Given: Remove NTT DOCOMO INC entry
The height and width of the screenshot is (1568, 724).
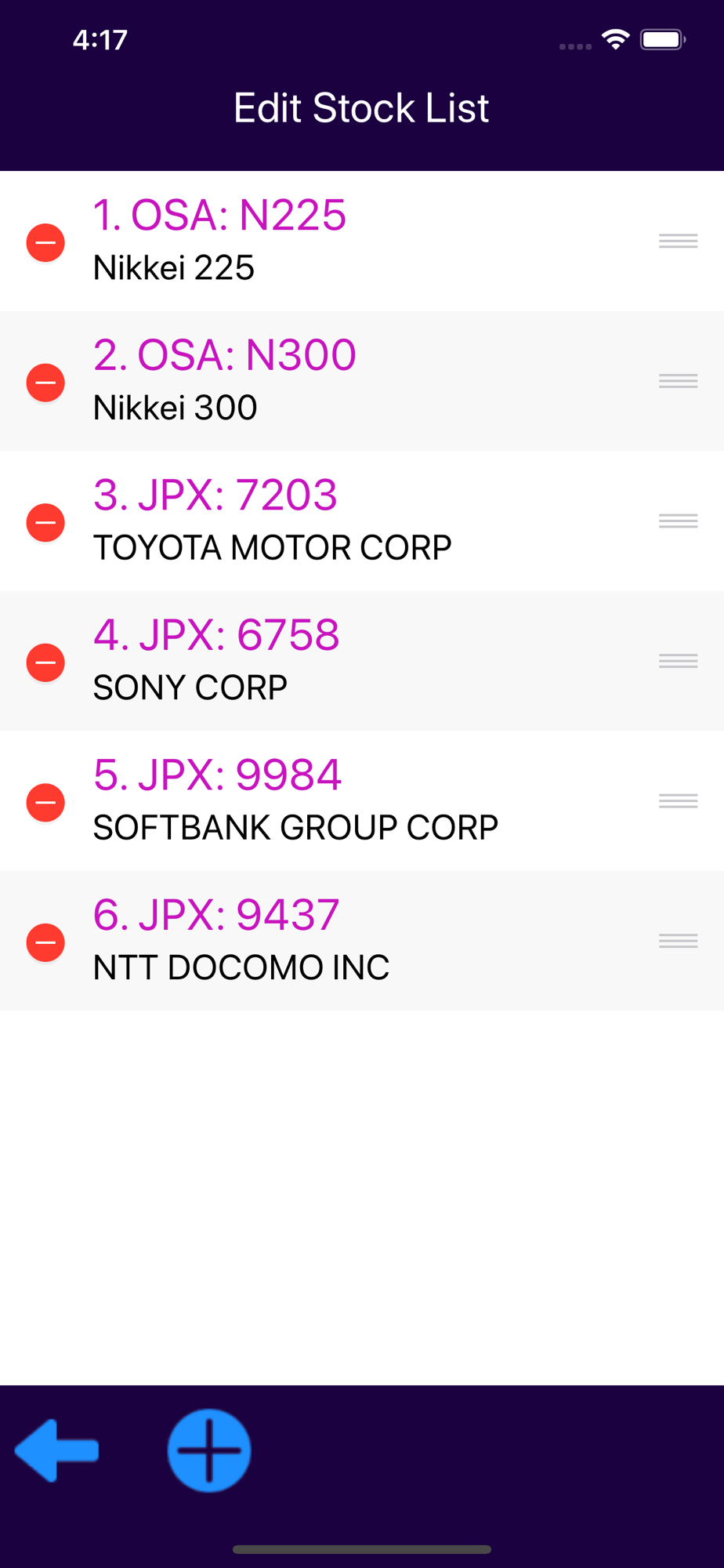Looking at the screenshot, I should (x=45, y=942).
